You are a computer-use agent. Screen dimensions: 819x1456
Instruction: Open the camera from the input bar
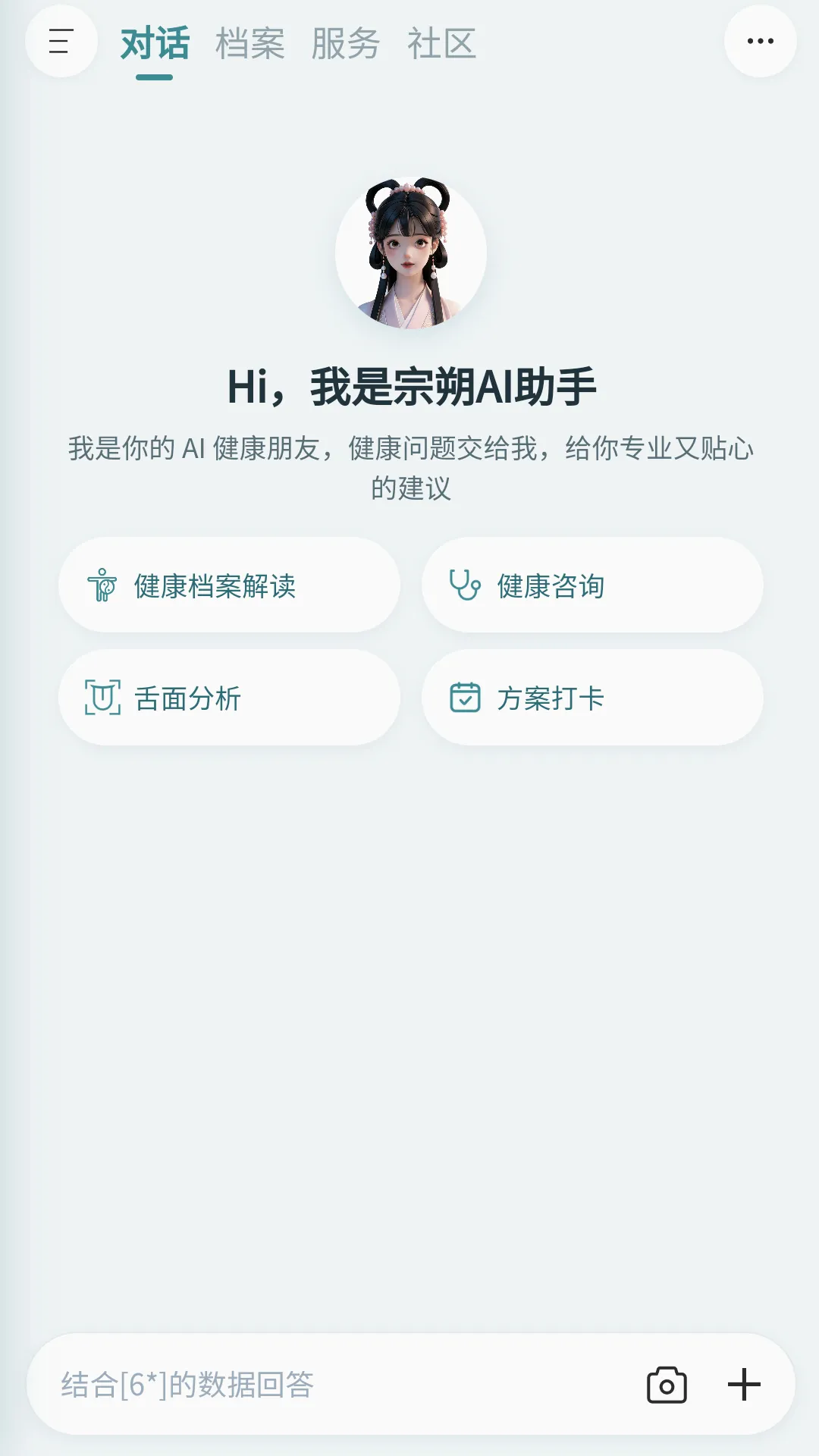click(x=667, y=1385)
